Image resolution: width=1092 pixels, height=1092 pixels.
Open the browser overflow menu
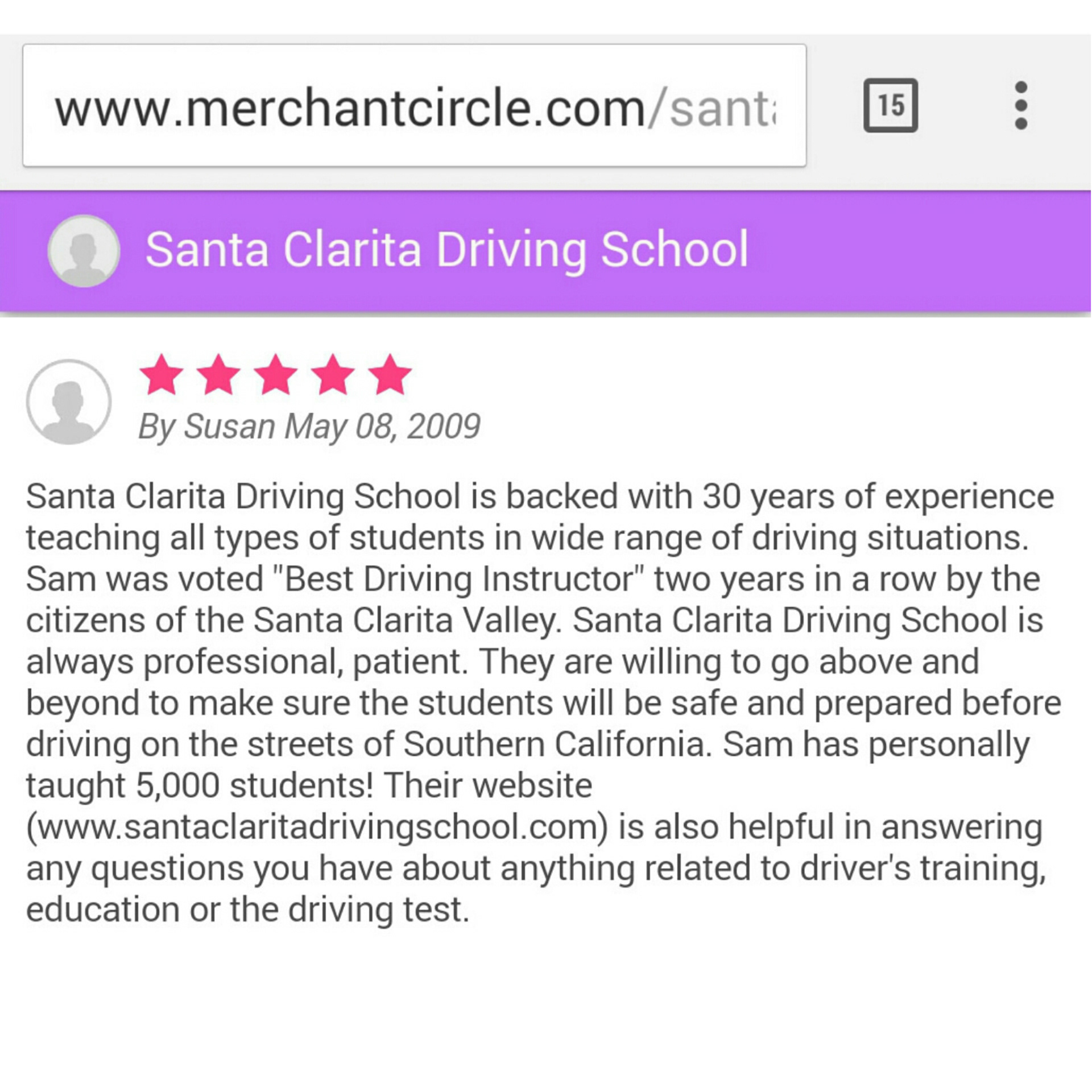[1020, 106]
